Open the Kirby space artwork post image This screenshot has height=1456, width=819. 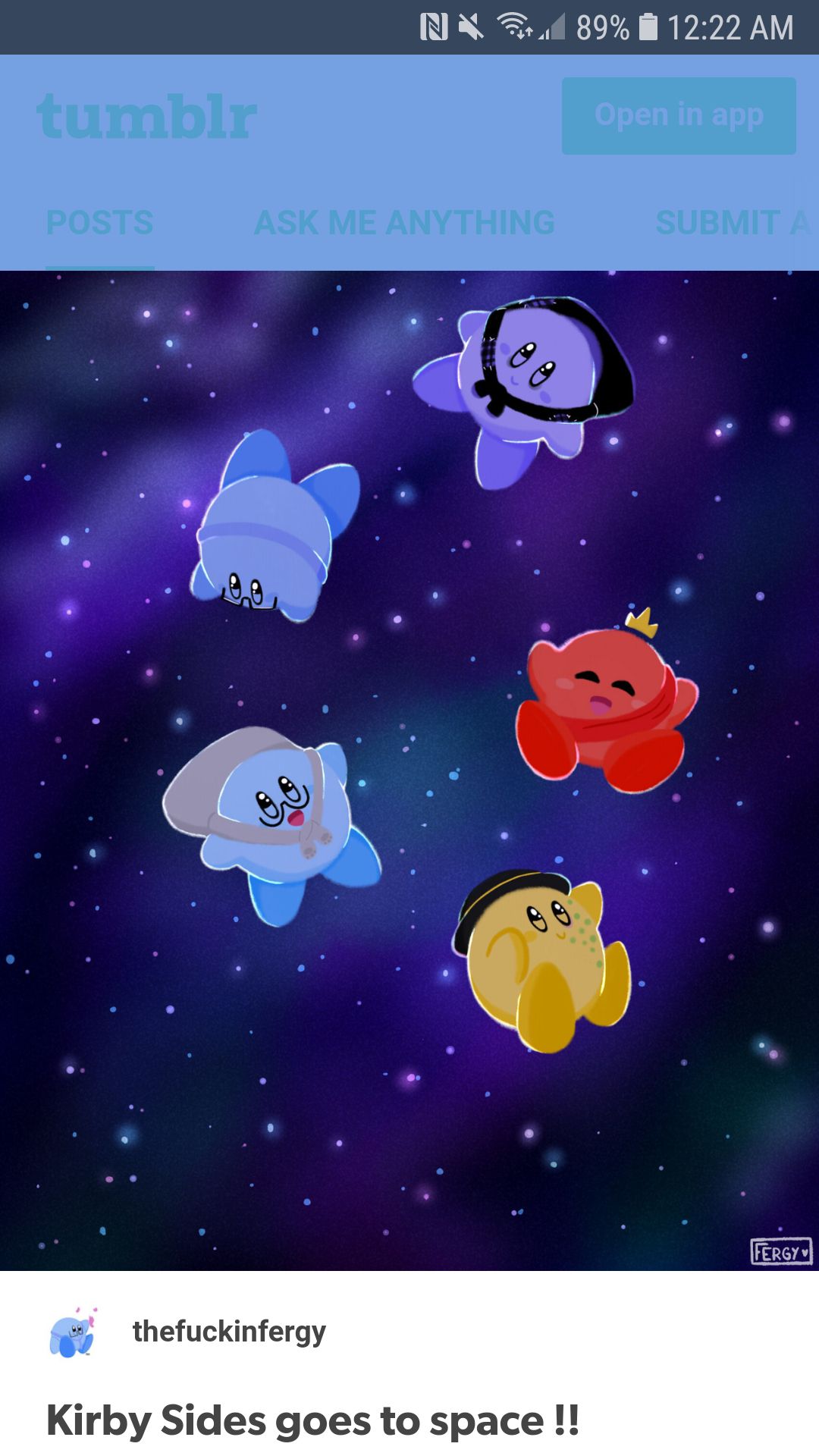(409, 770)
